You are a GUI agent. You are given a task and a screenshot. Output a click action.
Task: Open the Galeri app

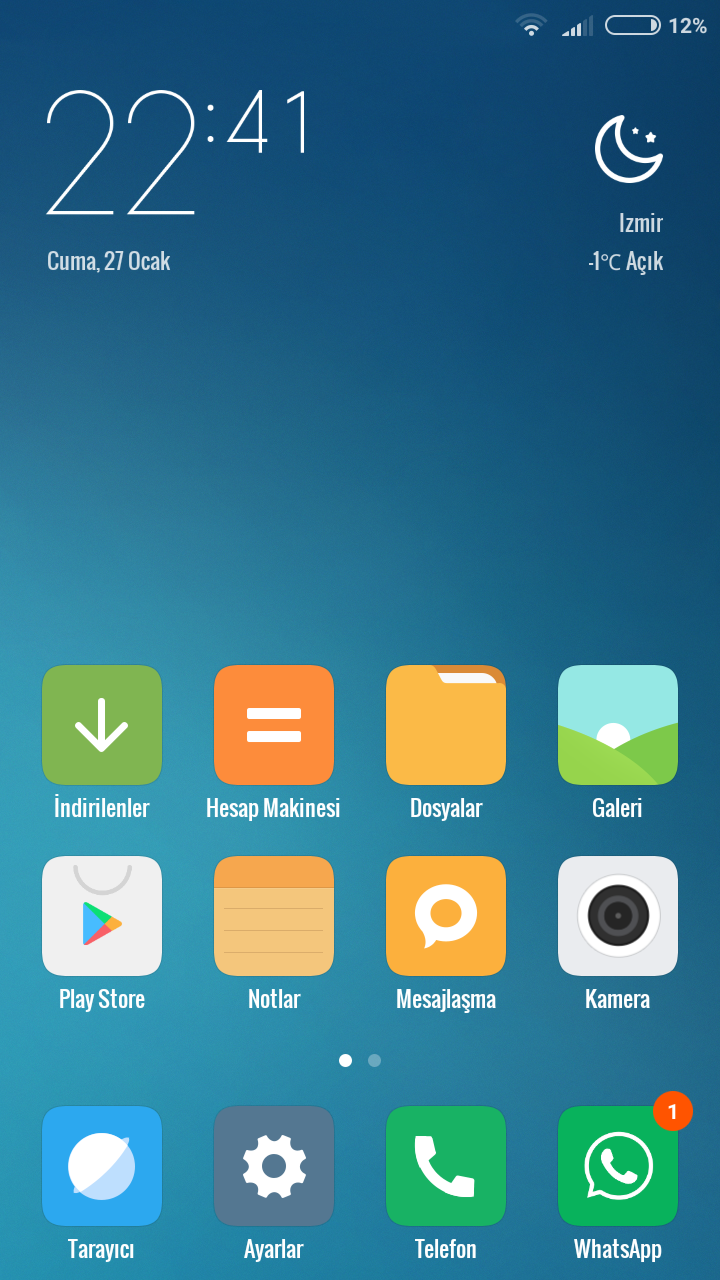point(618,725)
